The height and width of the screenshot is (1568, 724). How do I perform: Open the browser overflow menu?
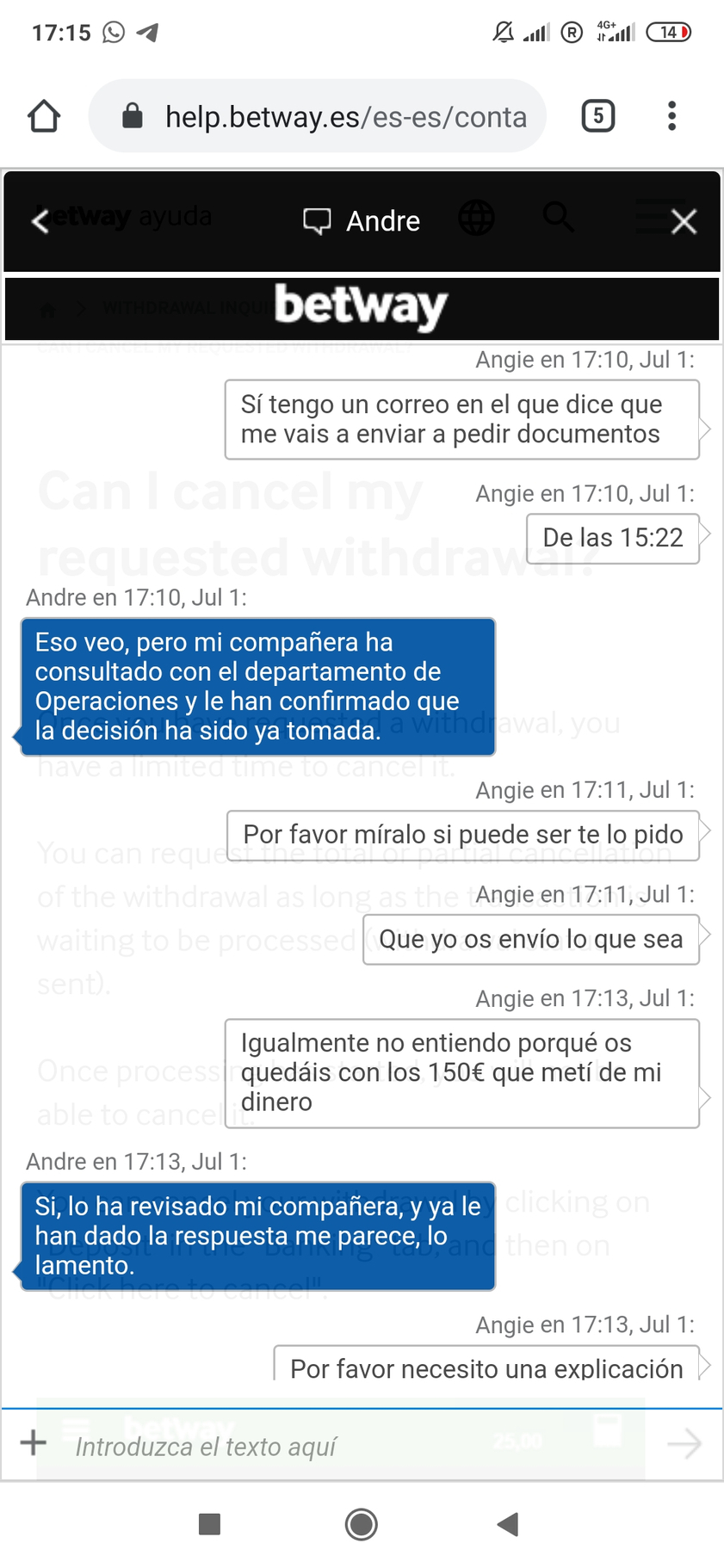671,116
